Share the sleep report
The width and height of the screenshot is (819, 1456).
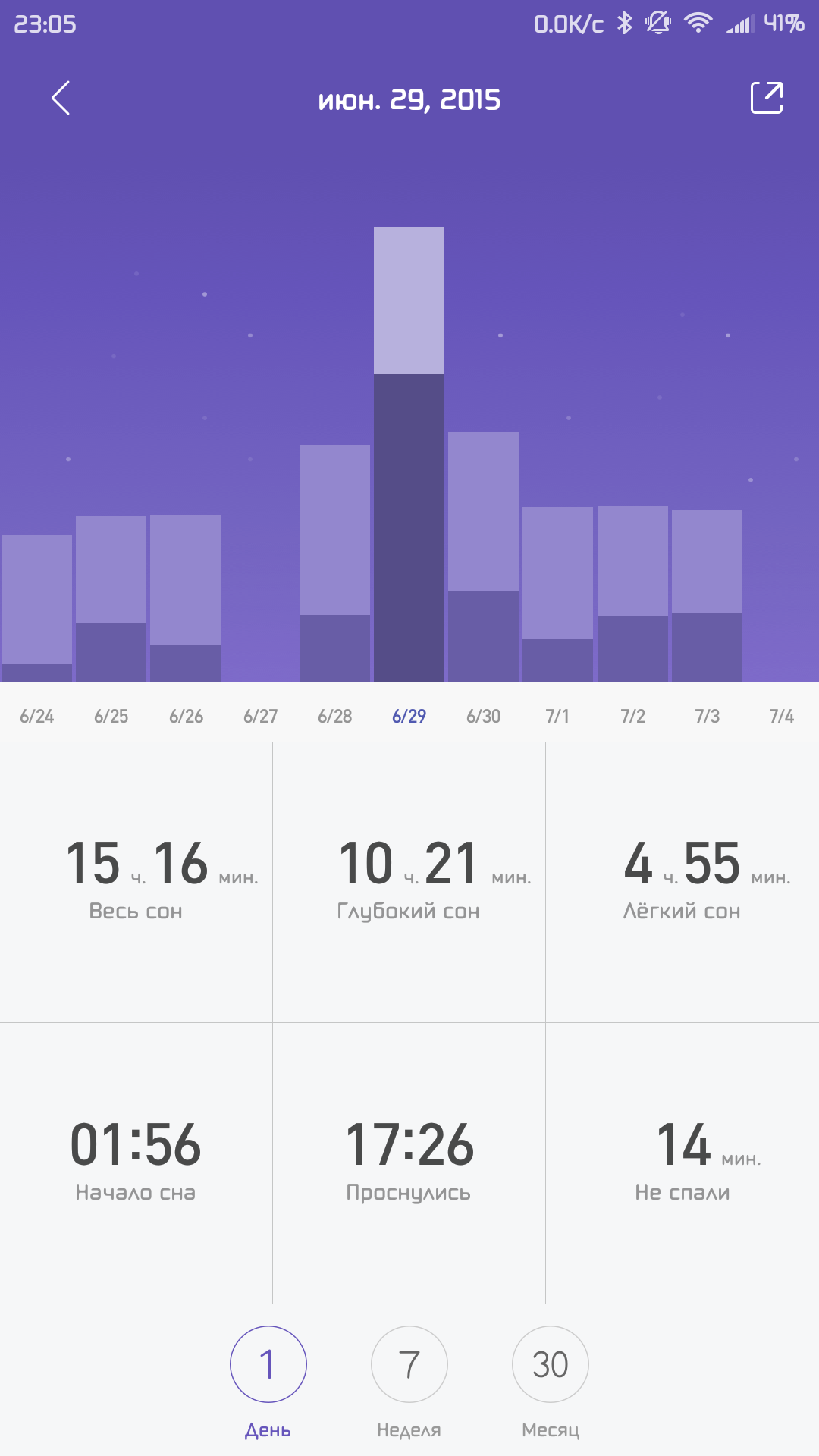(x=766, y=98)
